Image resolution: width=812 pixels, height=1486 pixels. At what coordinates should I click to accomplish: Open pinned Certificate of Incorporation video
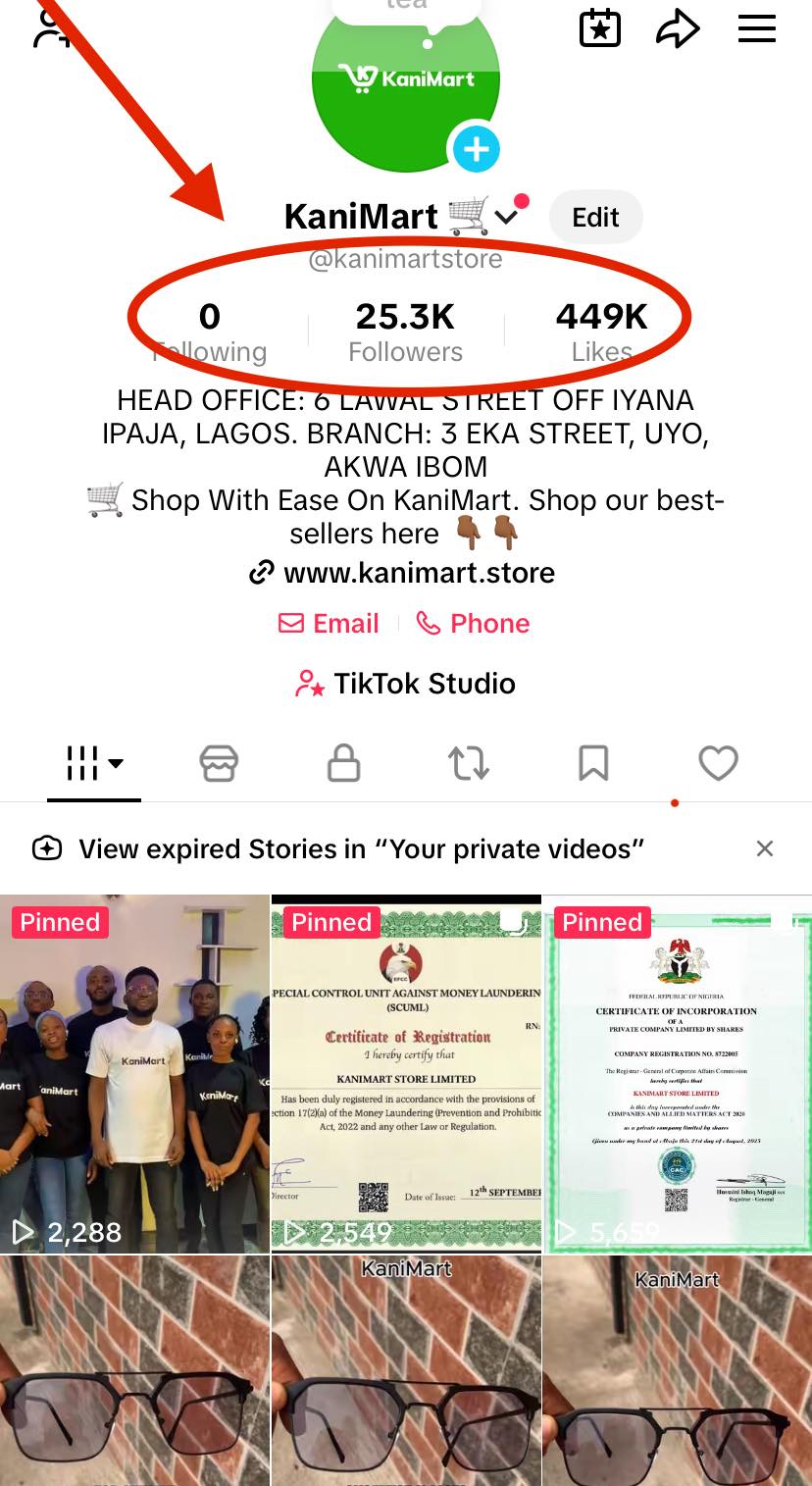tap(677, 1074)
